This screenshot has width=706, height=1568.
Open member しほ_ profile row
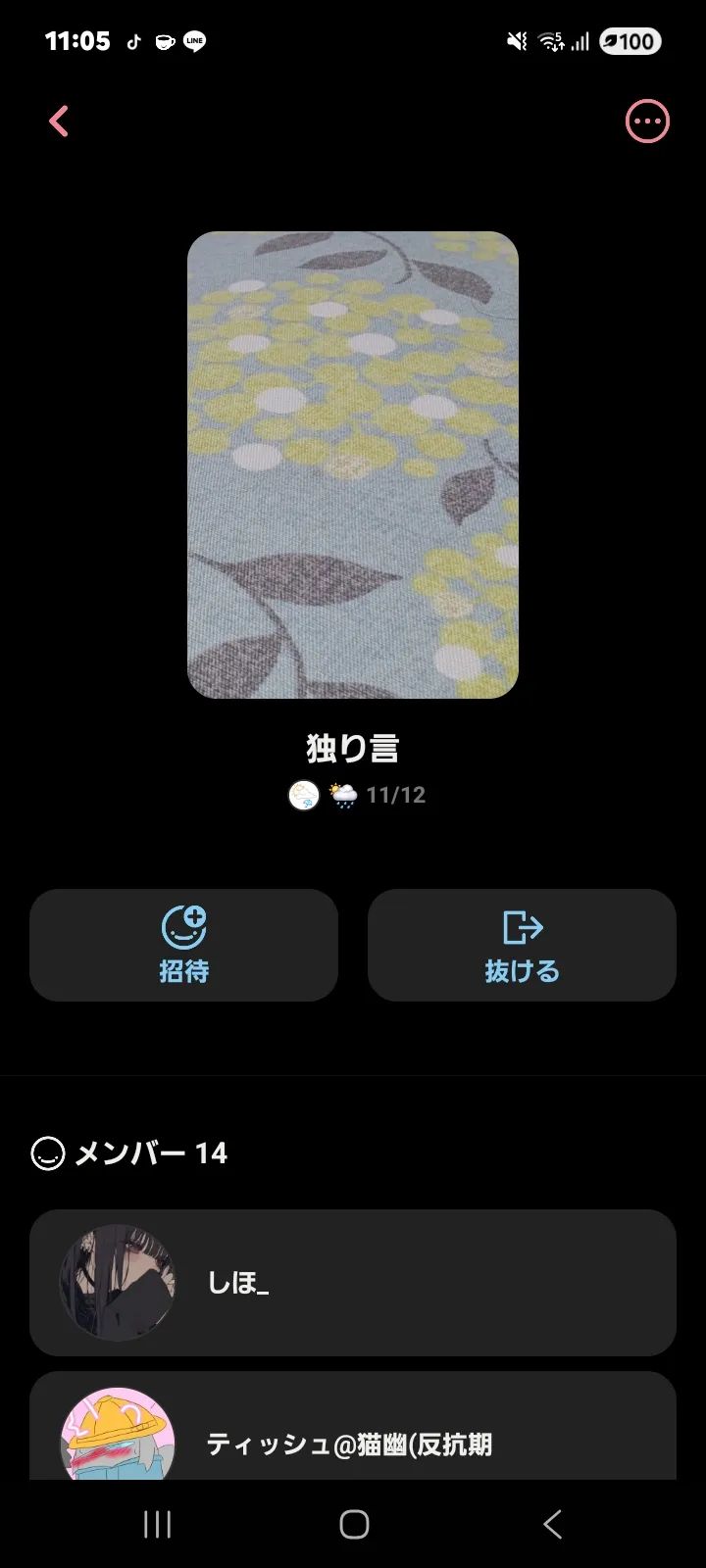[x=353, y=1282]
